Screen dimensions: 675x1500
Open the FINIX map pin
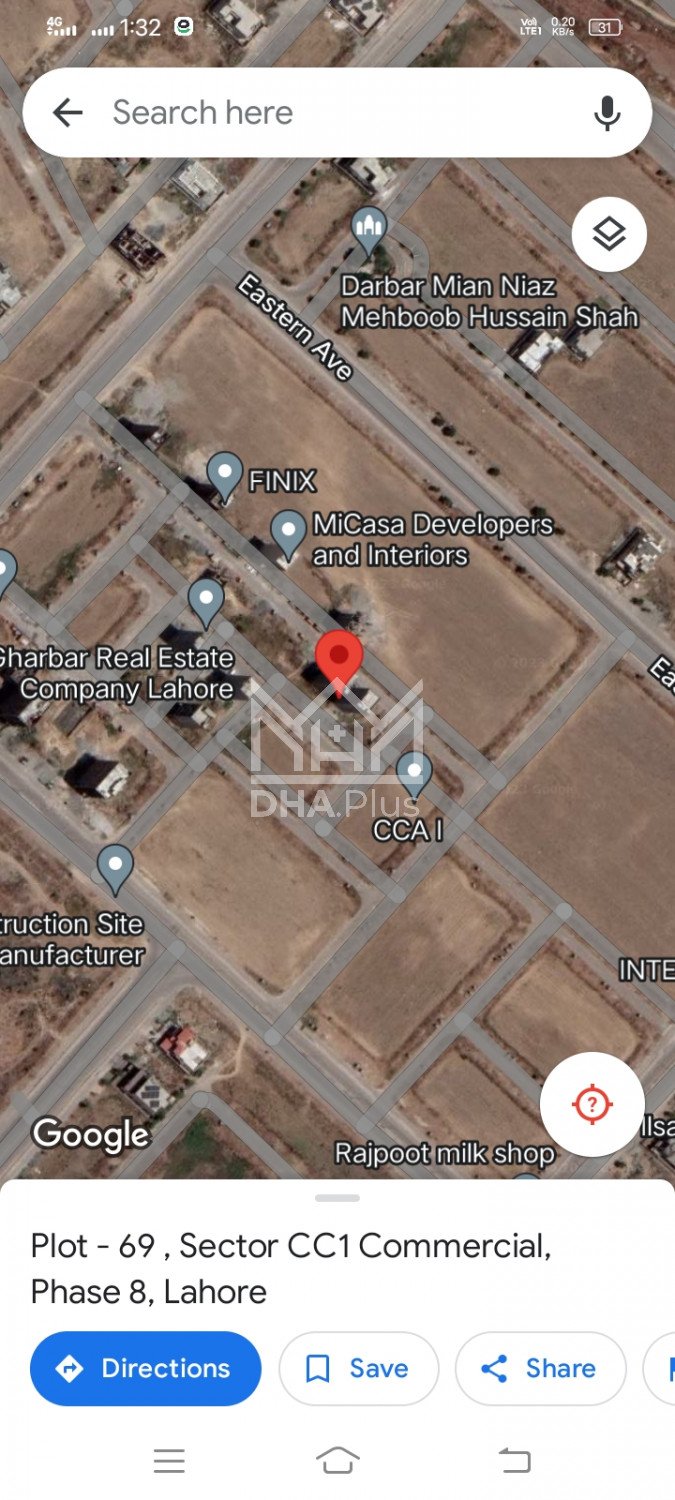click(x=224, y=473)
